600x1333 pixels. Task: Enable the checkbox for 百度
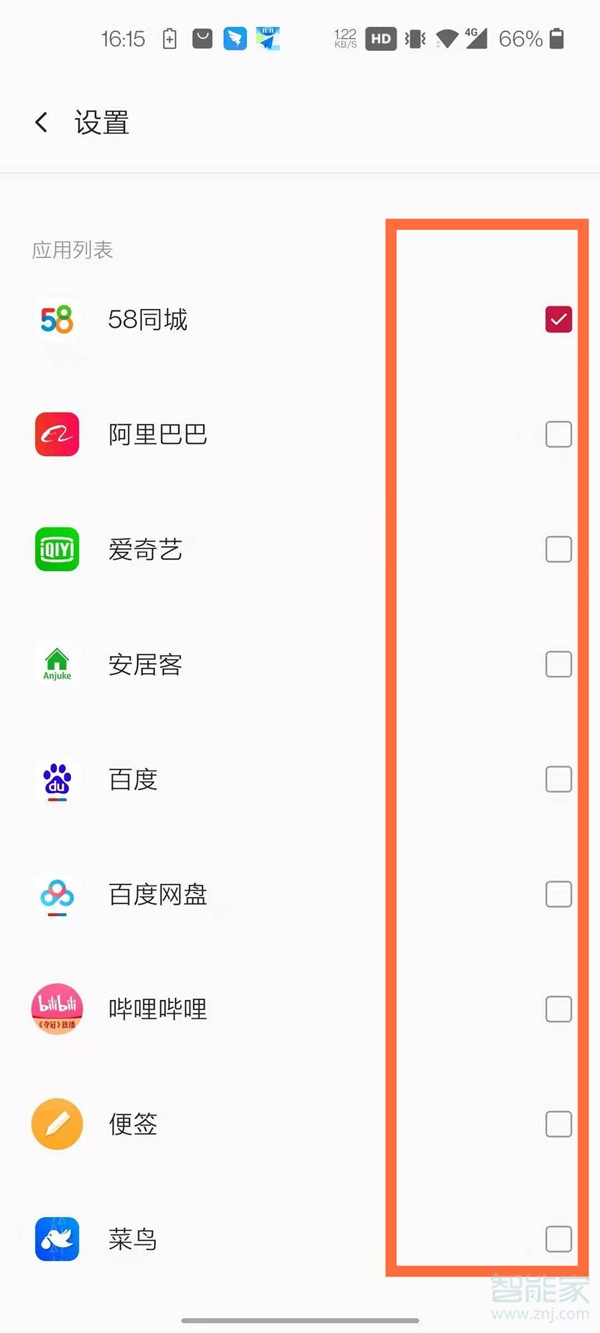558,779
